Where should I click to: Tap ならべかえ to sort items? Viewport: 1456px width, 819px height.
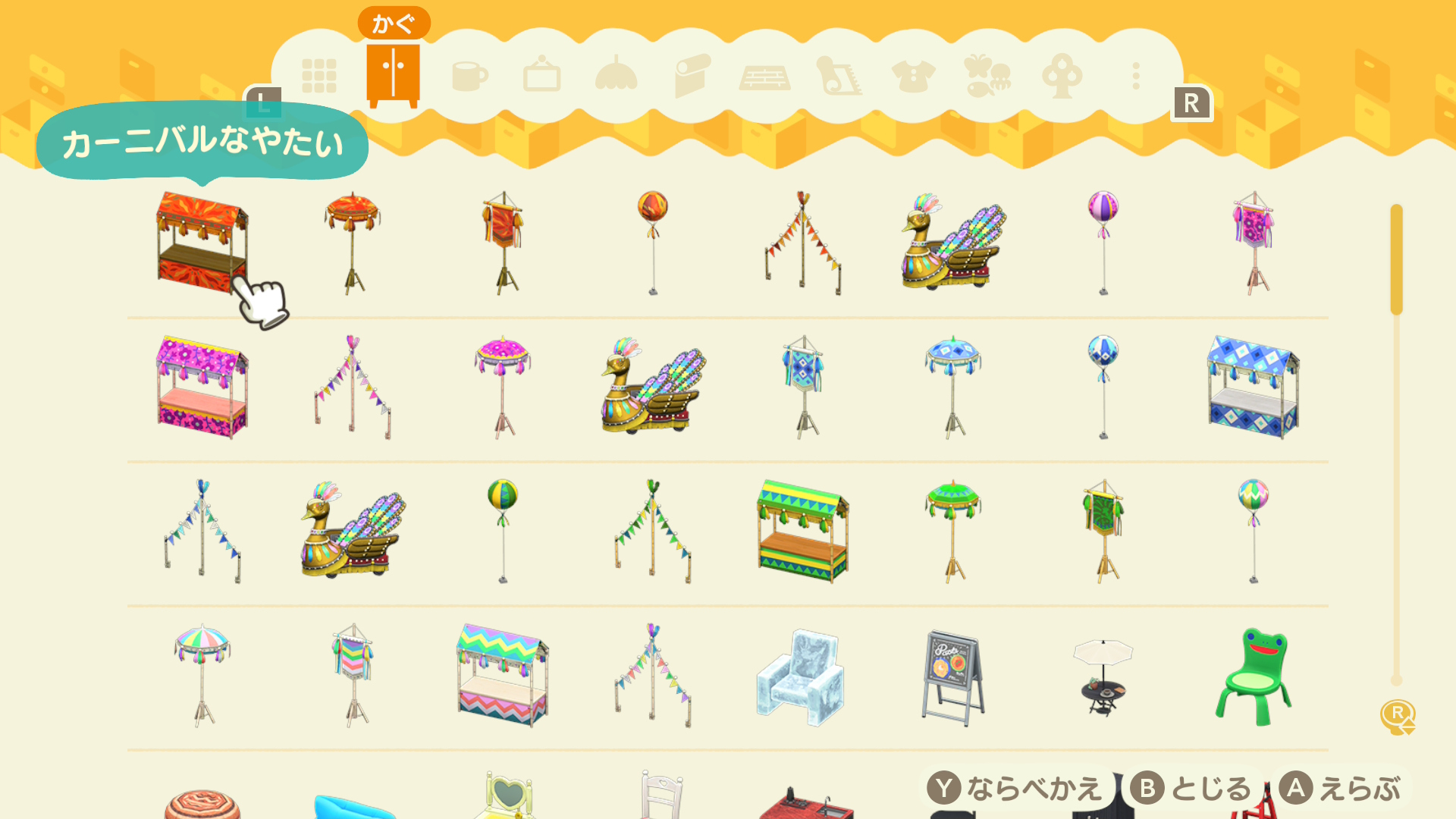click(1016, 789)
